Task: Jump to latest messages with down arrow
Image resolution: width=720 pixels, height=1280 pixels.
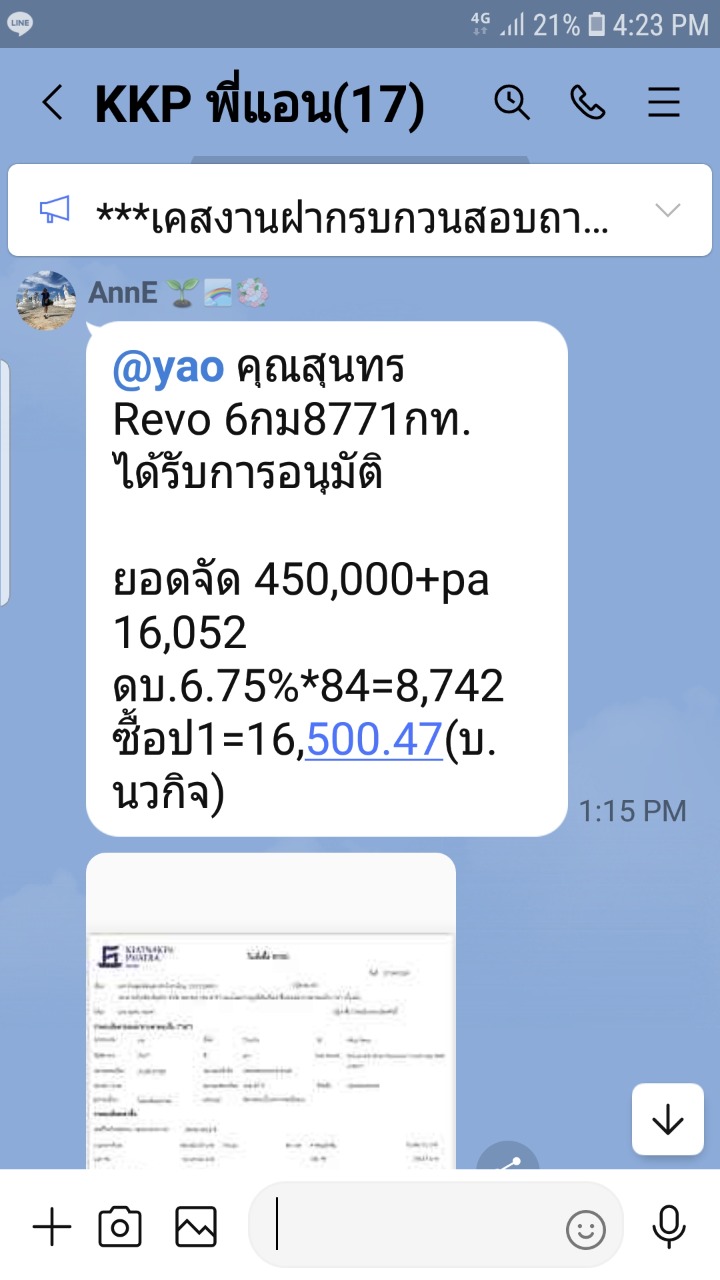Action: pos(667,1120)
